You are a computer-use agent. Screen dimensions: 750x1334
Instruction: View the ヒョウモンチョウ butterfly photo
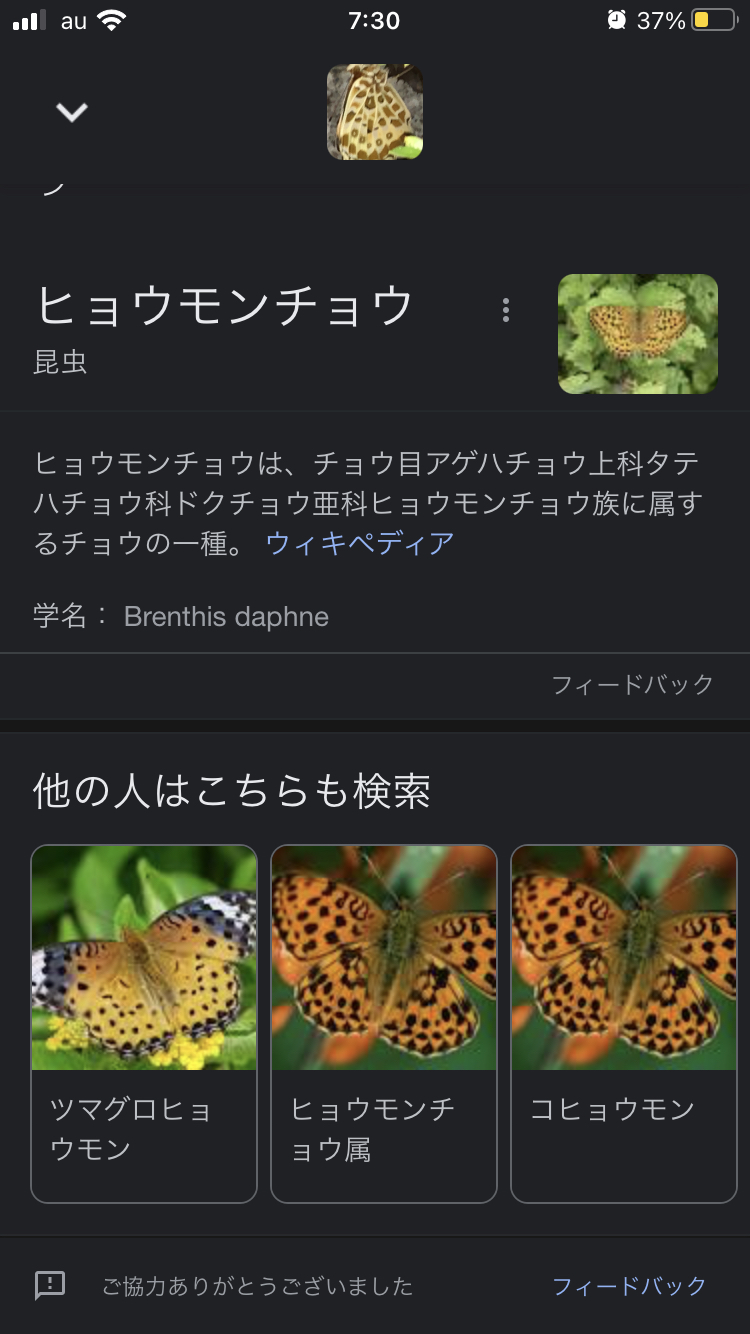click(637, 333)
